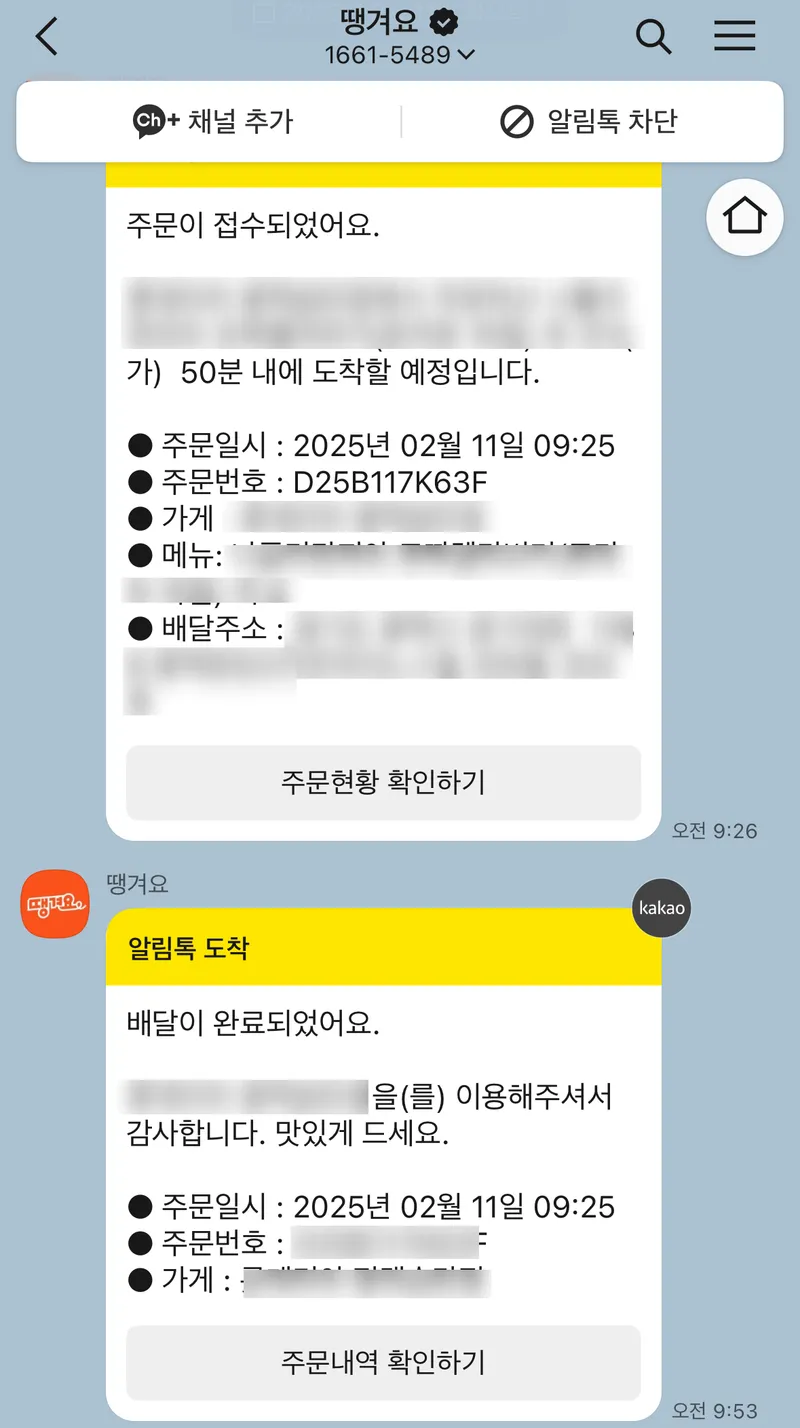Tap 주문내역 확인하기 button
Screen dimensions: 800x1428
[x=383, y=1362]
